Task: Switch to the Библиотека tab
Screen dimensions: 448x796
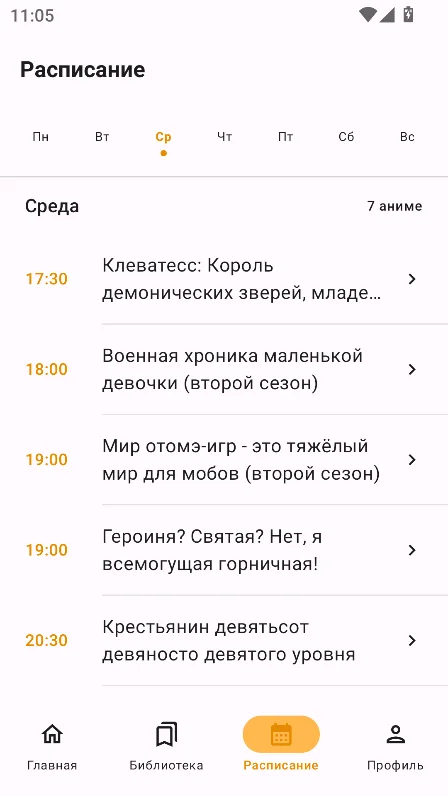Action: pos(167,746)
